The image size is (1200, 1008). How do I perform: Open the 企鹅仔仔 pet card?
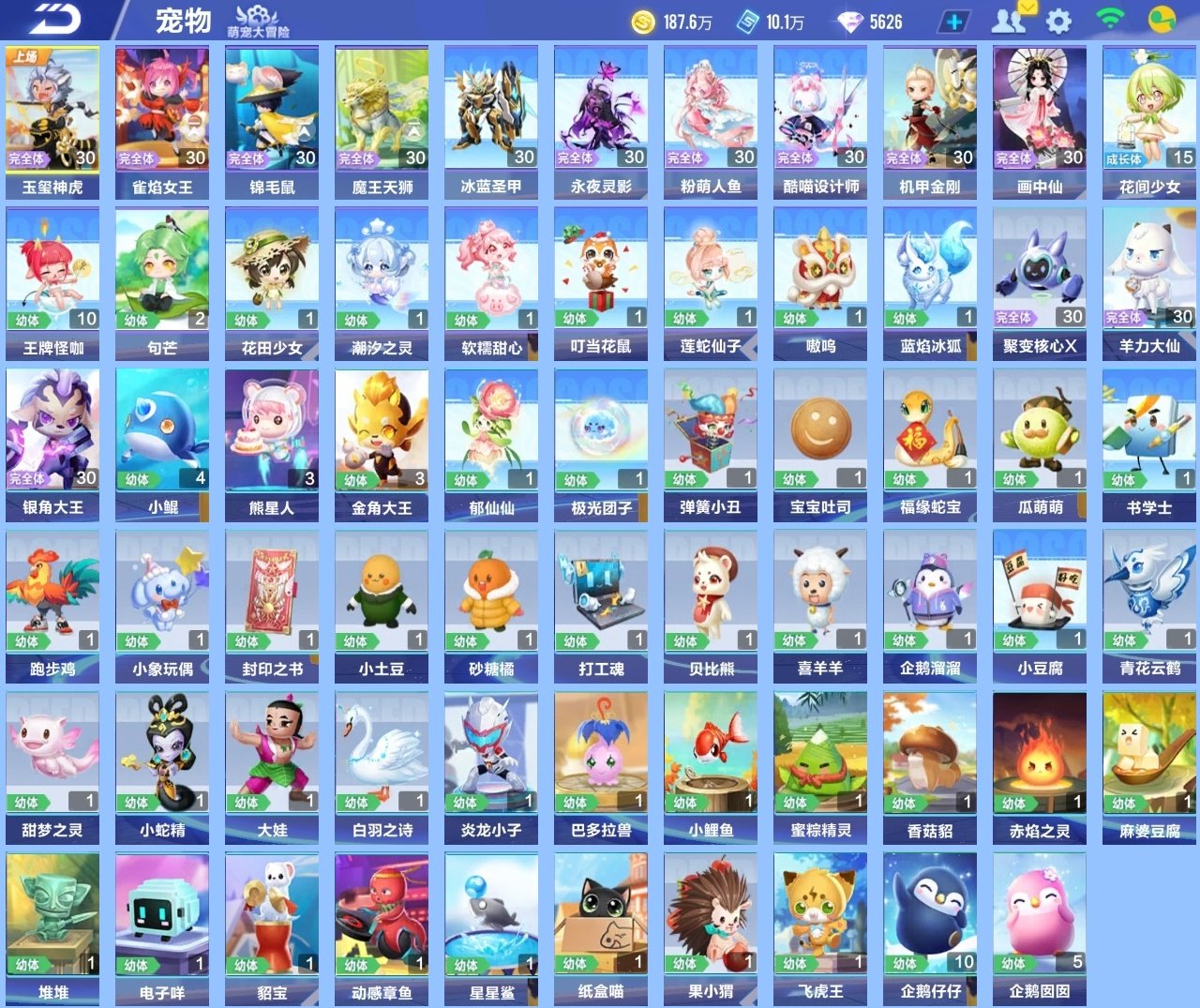click(930, 928)
